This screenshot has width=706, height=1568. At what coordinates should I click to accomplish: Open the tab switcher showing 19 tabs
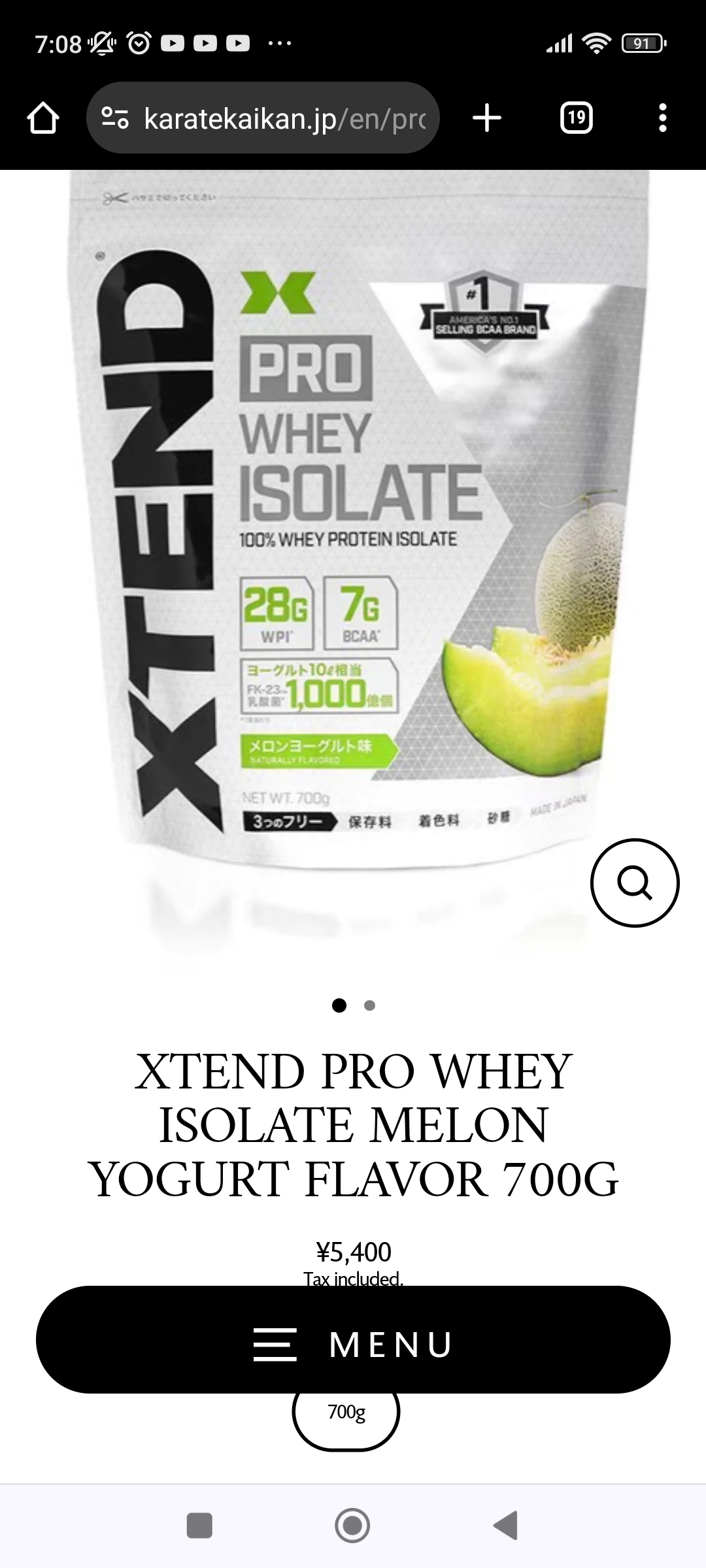[x=576, y=118]
